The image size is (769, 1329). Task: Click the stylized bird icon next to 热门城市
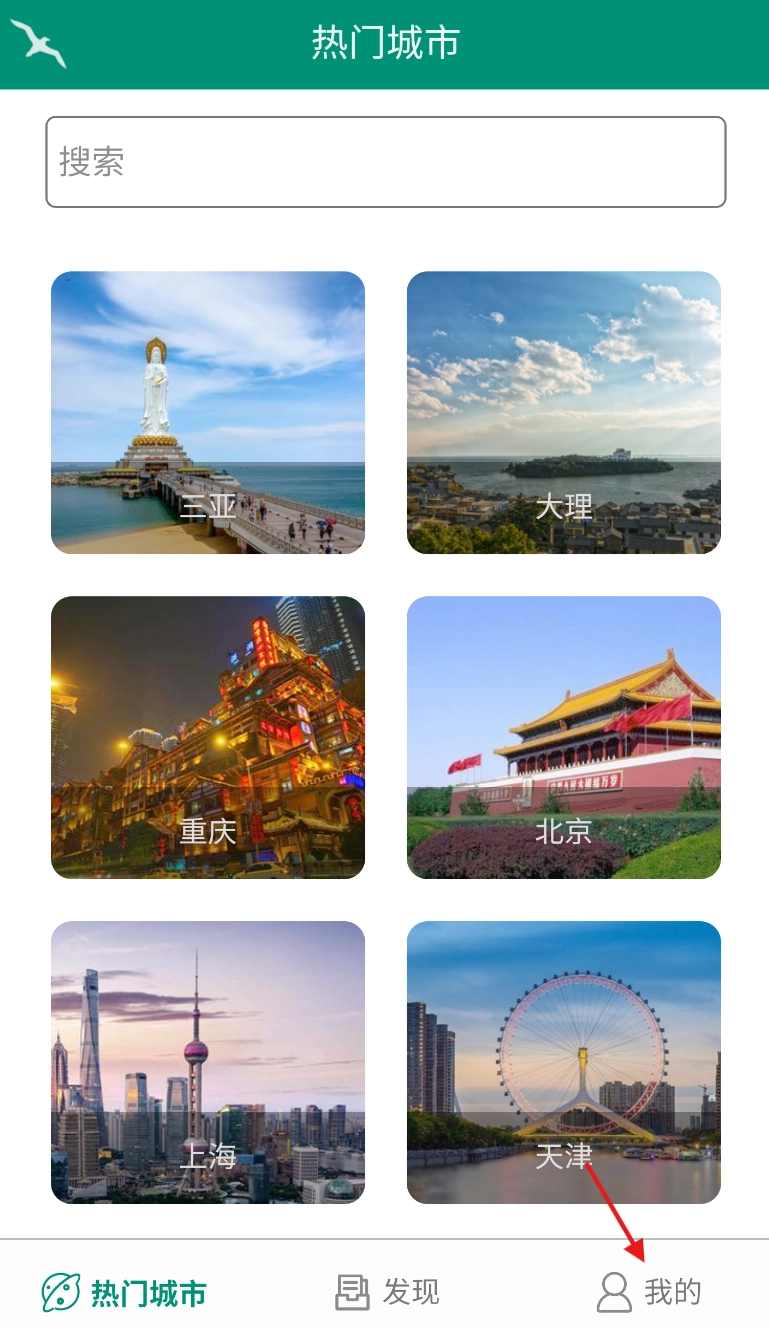click(60, 1292)
